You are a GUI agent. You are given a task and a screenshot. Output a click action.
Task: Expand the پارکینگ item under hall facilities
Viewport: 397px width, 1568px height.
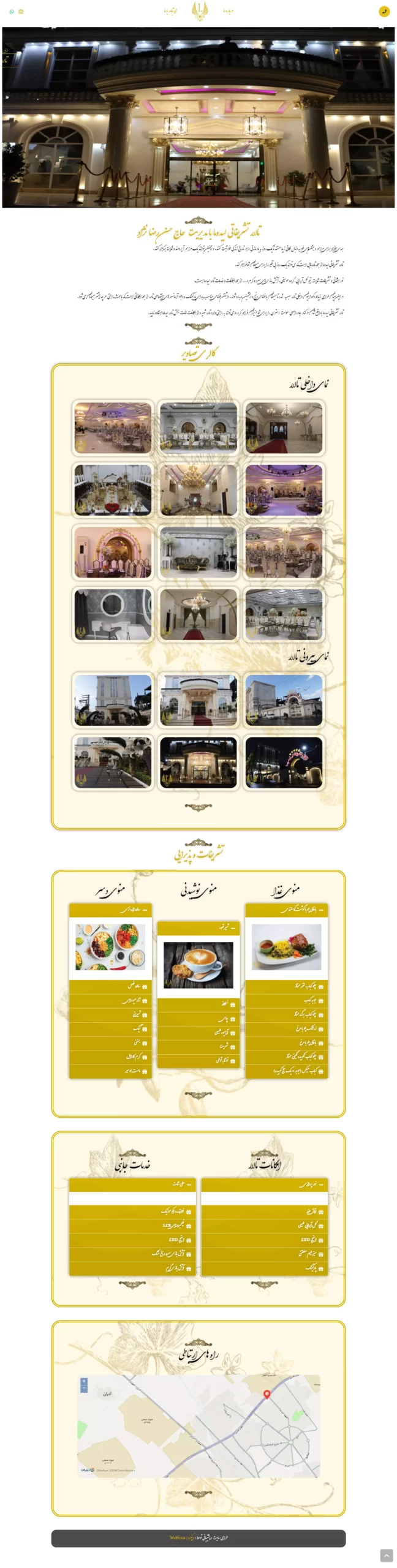tap(265, 1268)
